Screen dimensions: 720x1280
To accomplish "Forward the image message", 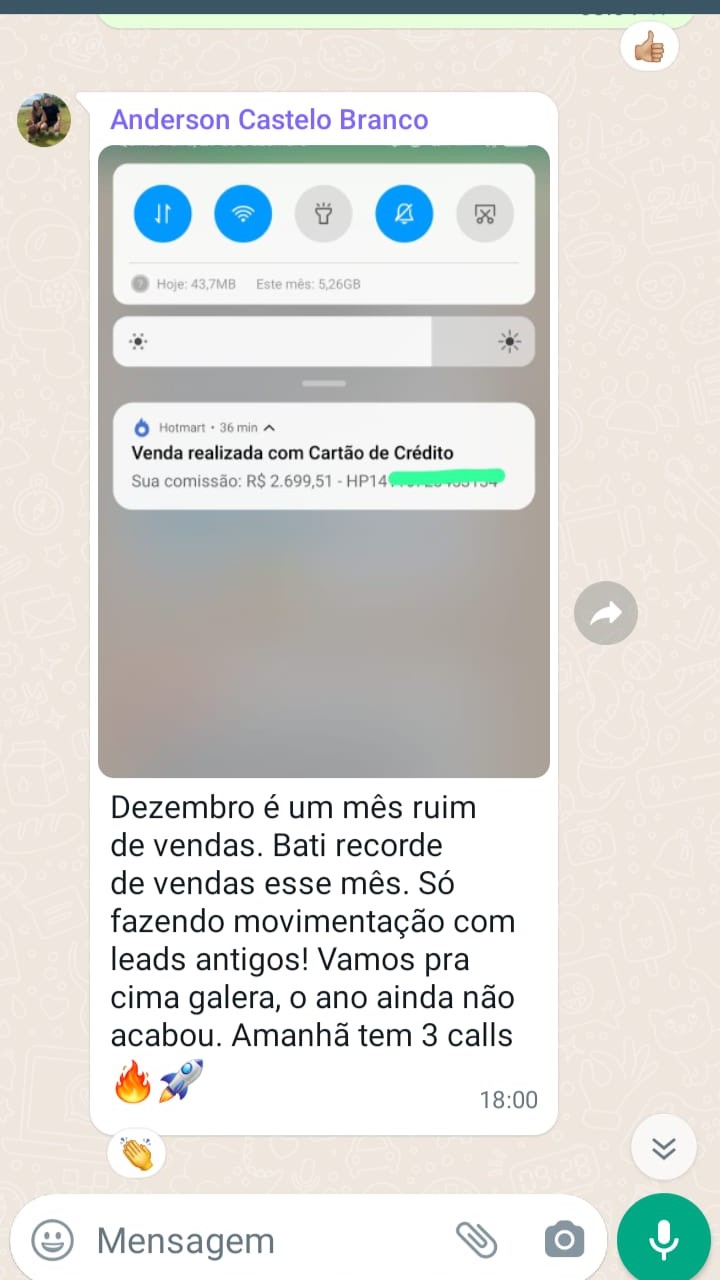I will click(606, 613).
